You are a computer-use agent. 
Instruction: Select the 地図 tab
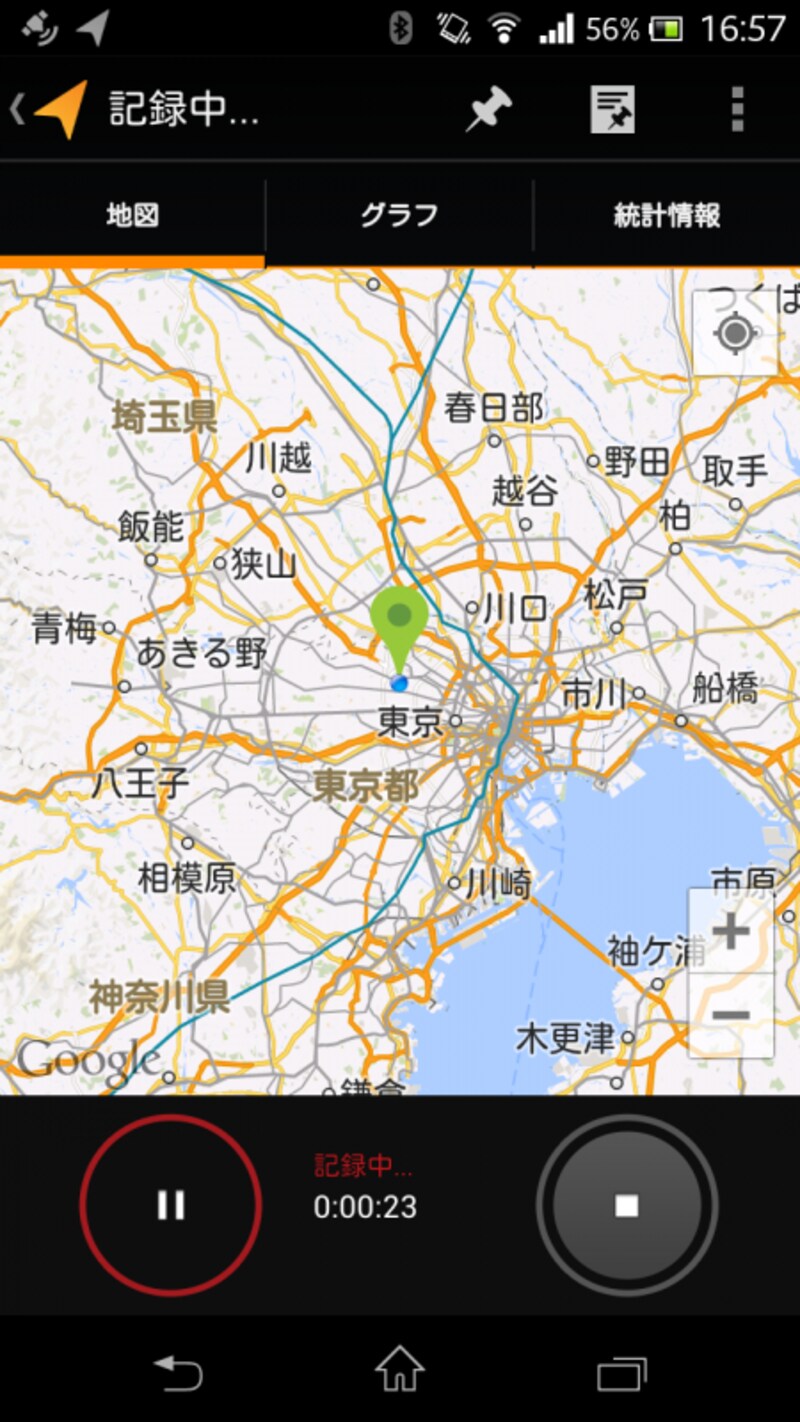point(133,215)
